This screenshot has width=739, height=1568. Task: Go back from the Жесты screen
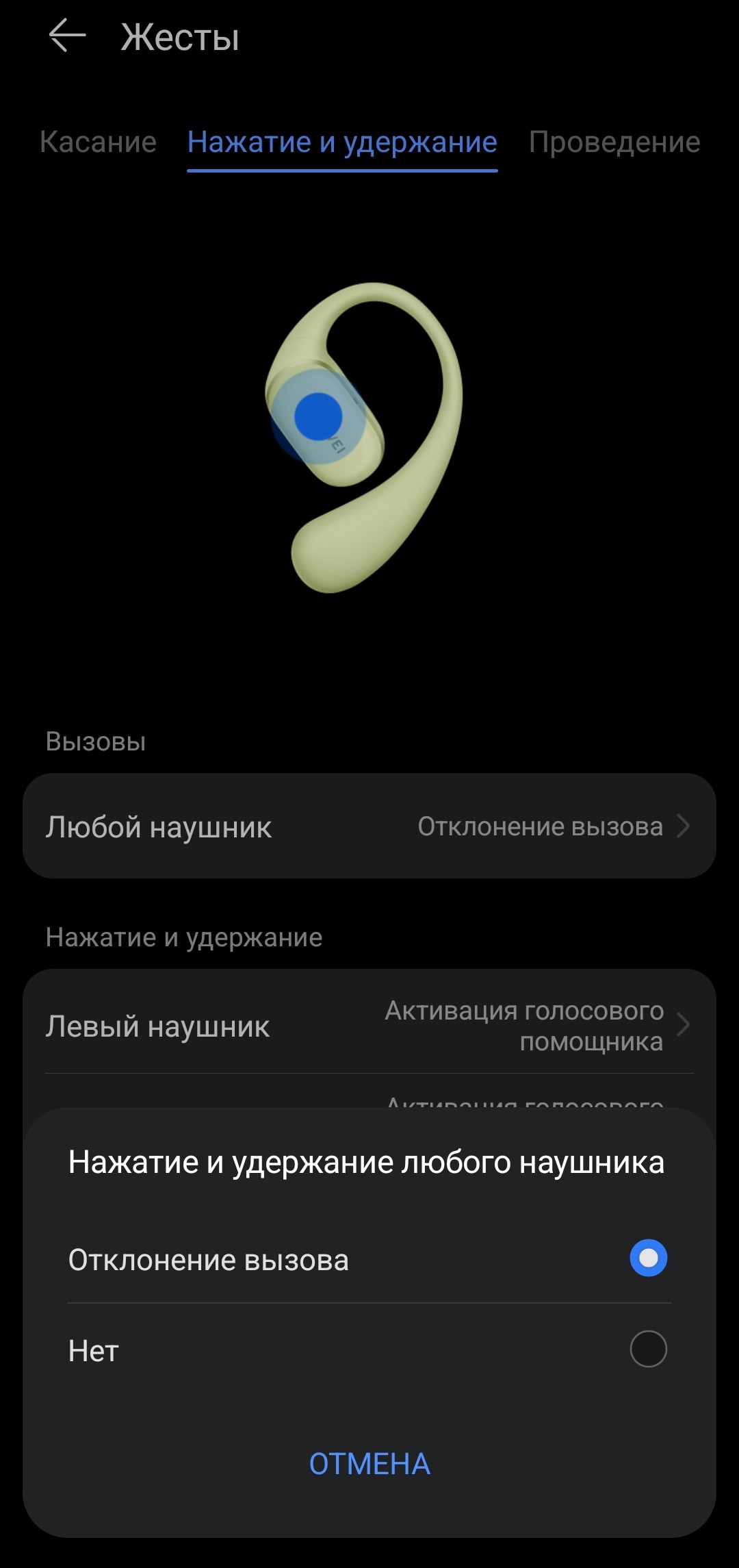(67, 36)
